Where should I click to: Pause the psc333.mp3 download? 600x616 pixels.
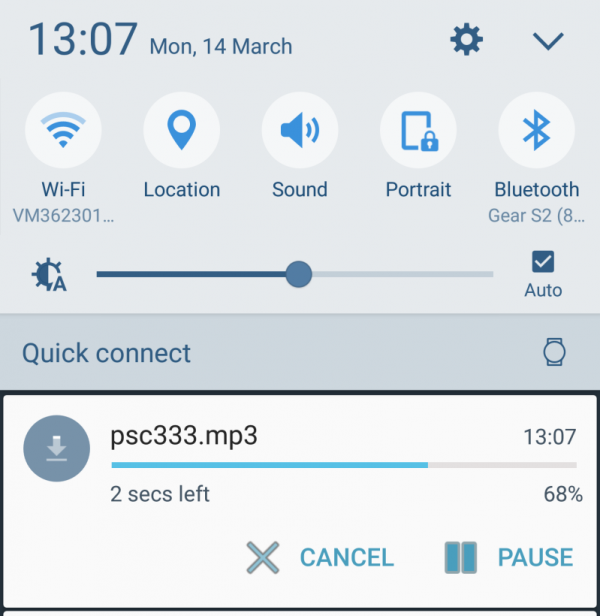tap(509, 557)
